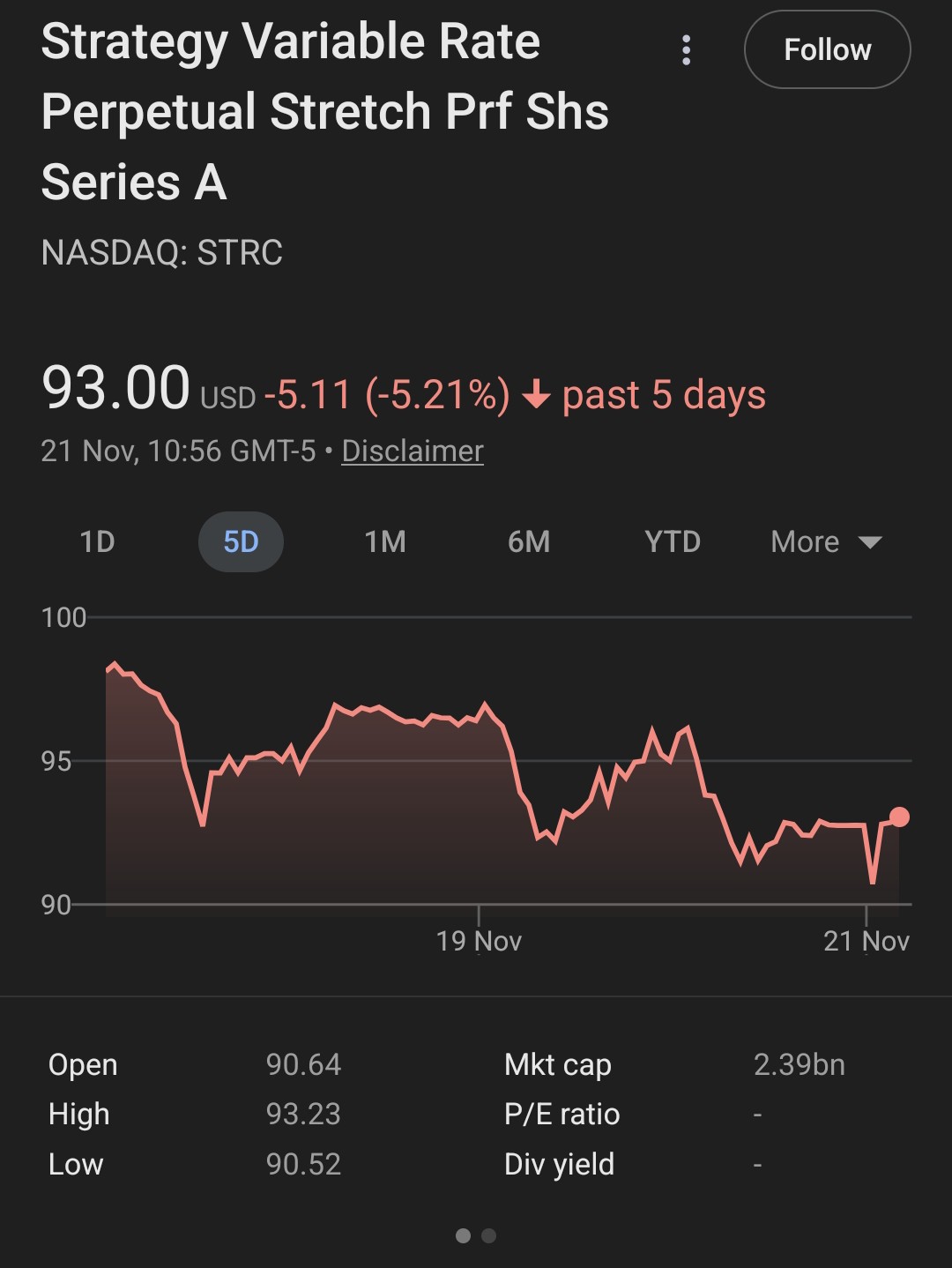
Task: Switch chart to YTD range
Action: click(673, 541)
